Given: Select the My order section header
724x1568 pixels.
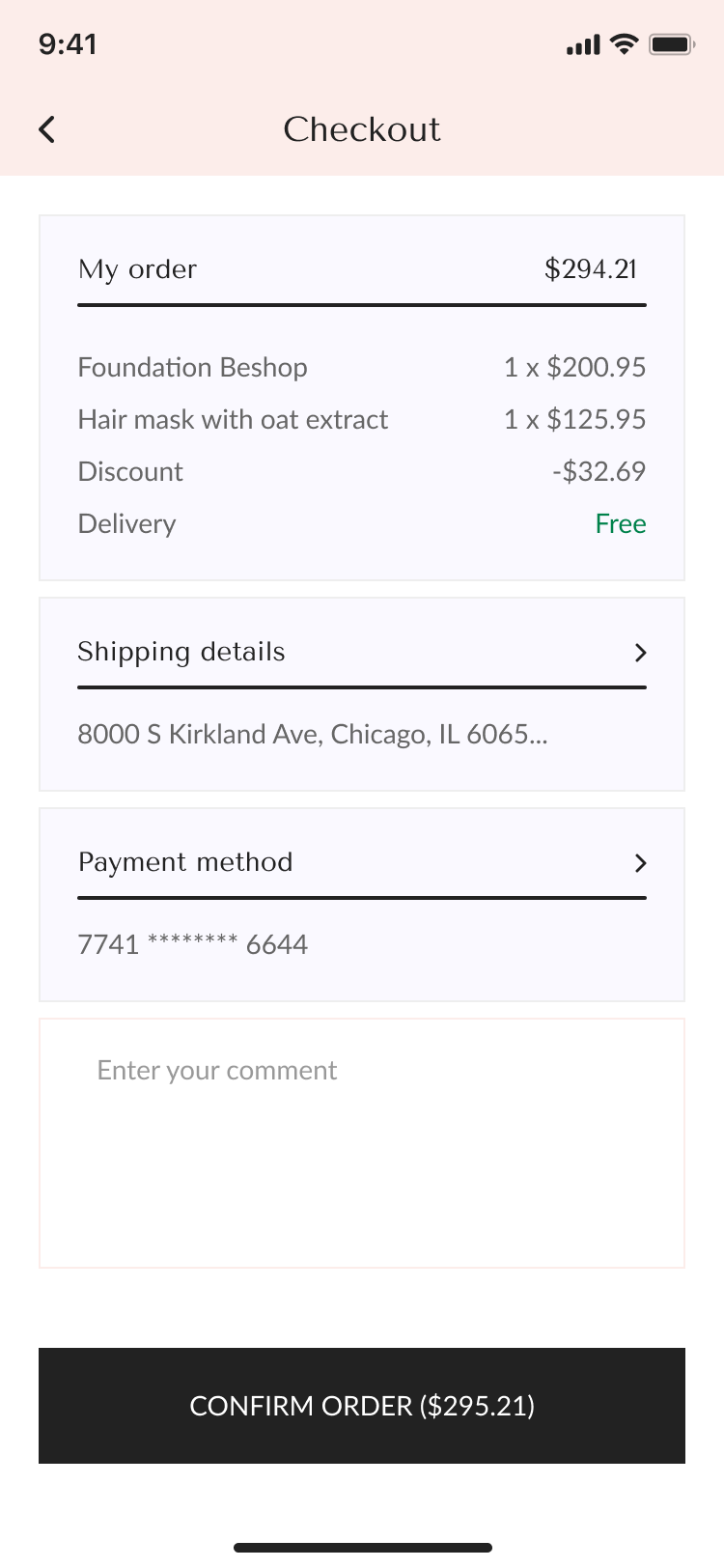Looking at the screenshot, I should pyautogui.click(x=137, y=269).
